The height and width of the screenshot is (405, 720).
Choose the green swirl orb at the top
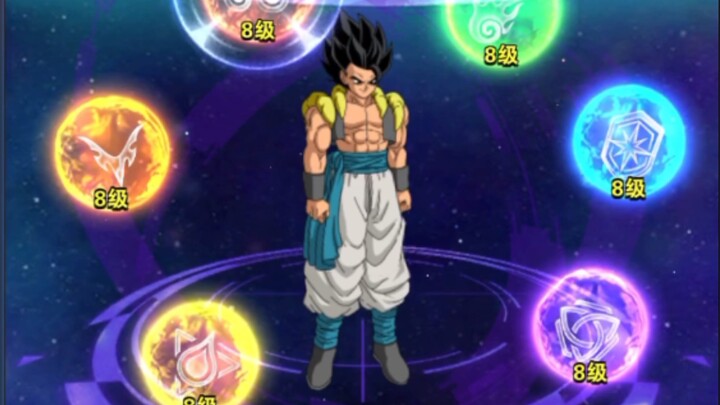(x=500, y=25)
